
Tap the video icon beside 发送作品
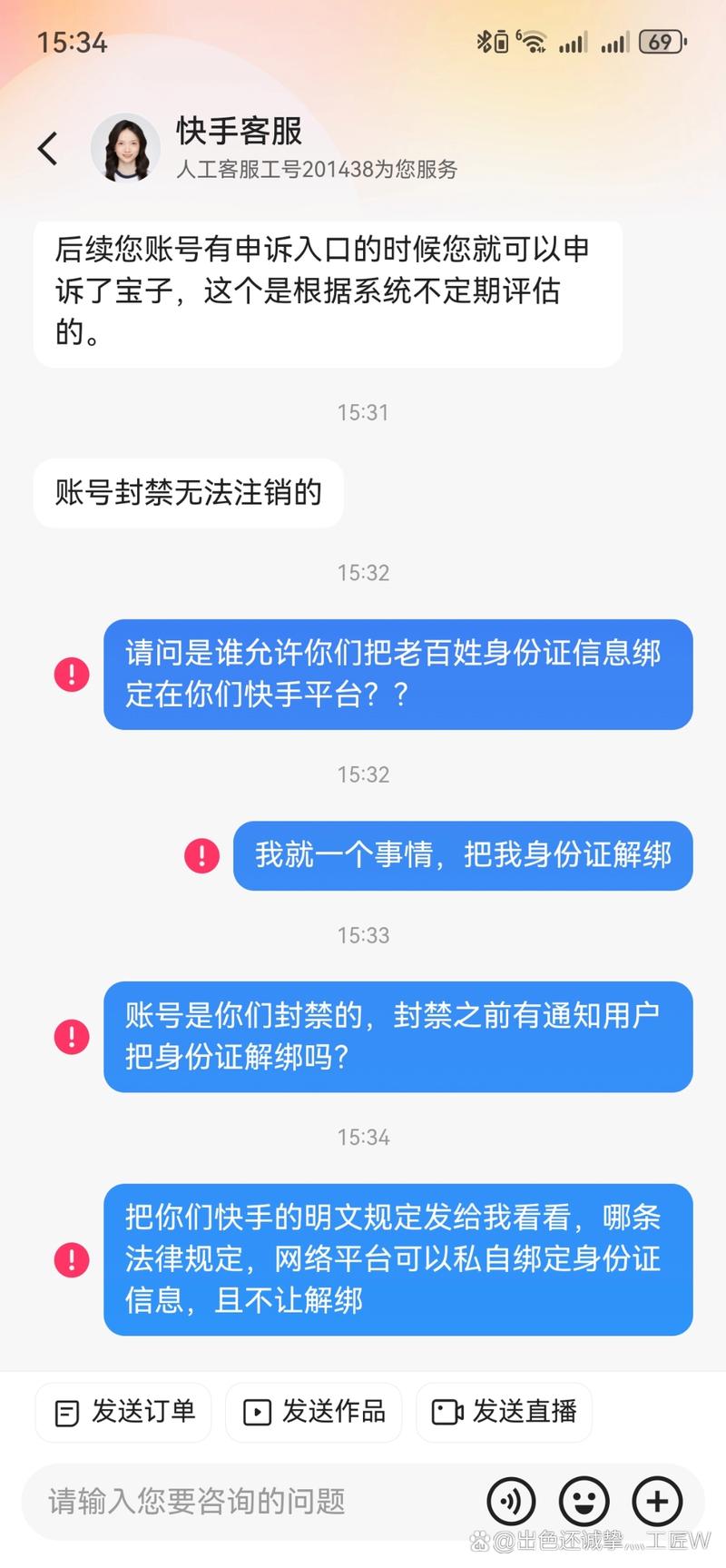tap(257, 1412)
